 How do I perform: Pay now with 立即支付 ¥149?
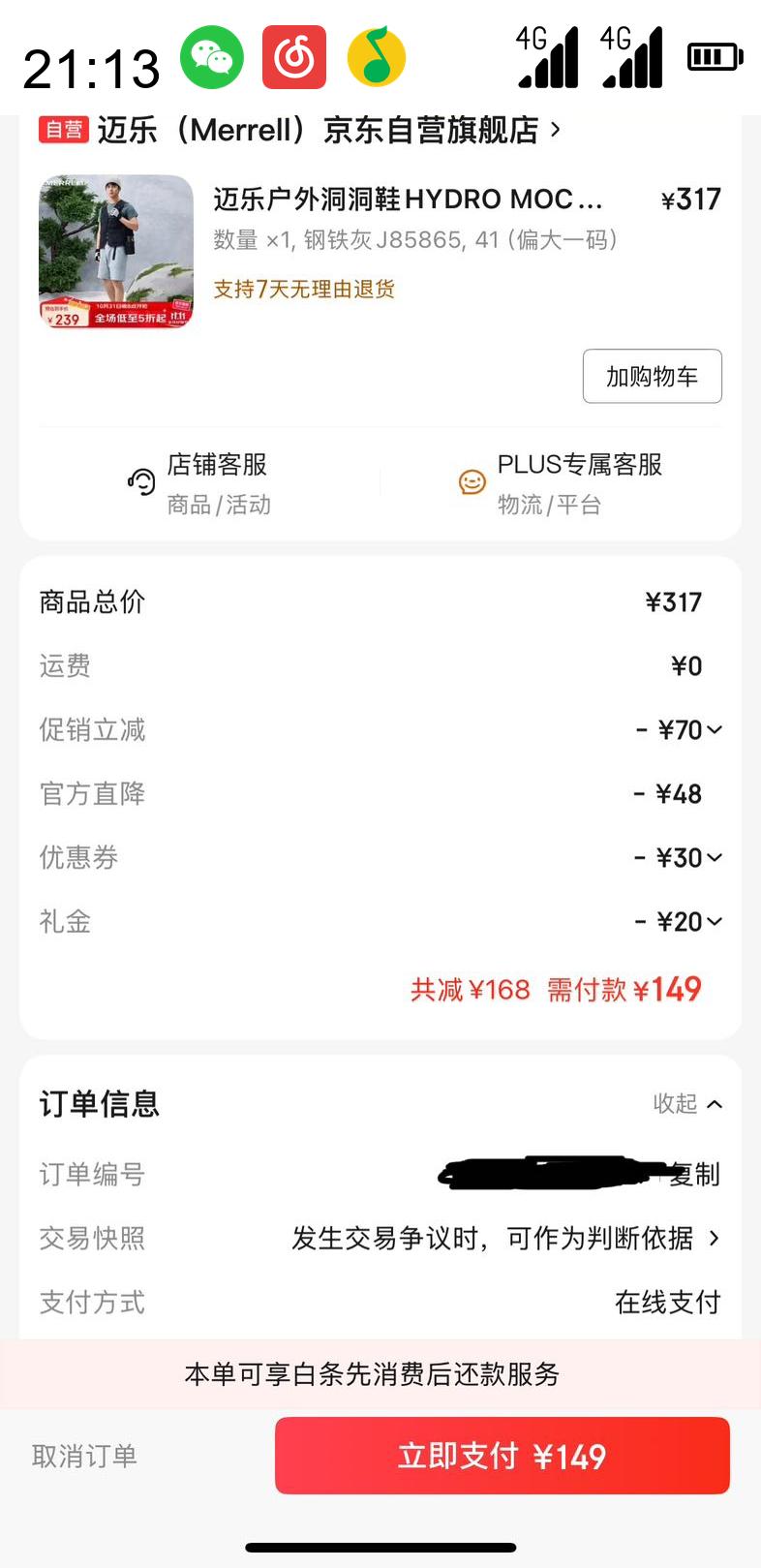tap(502, 1456)
